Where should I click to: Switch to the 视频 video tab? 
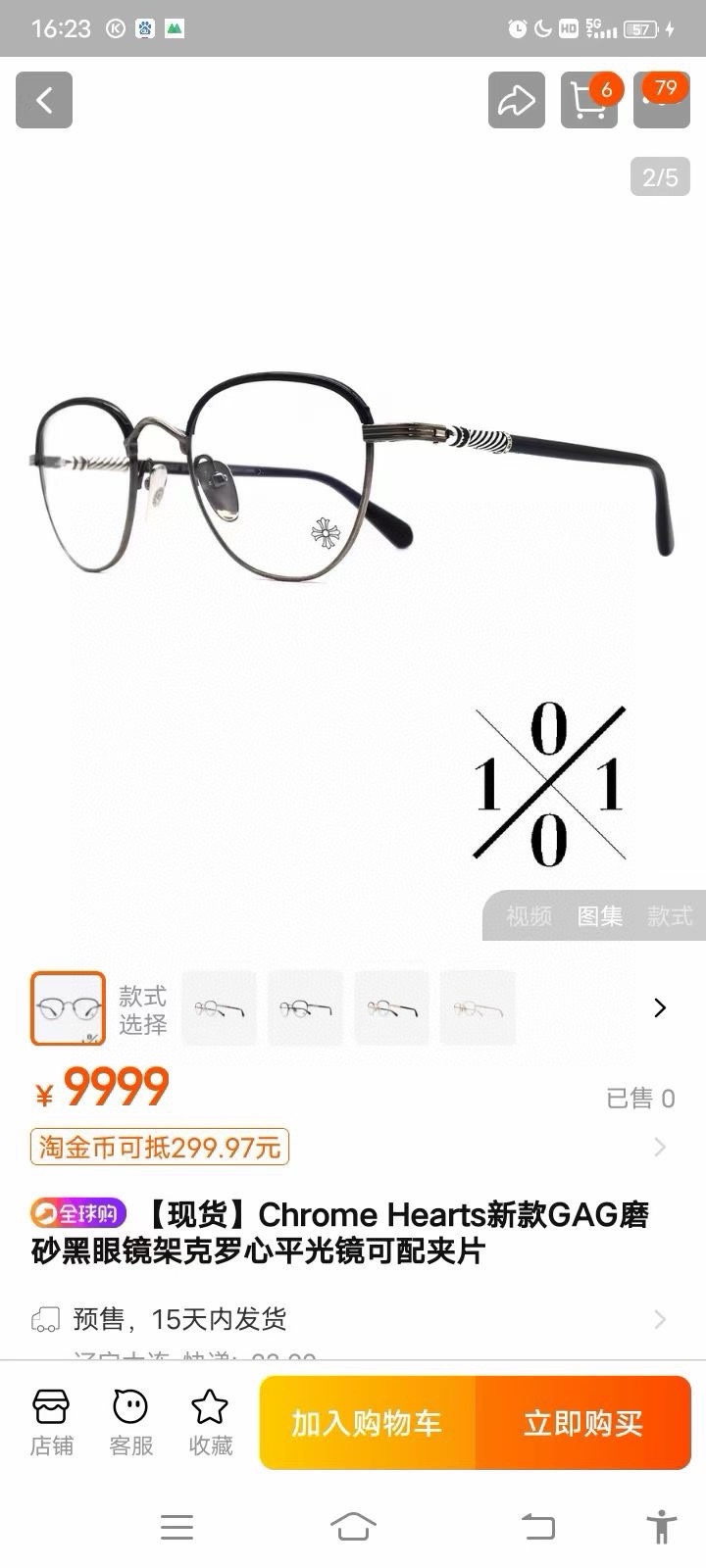527,917
